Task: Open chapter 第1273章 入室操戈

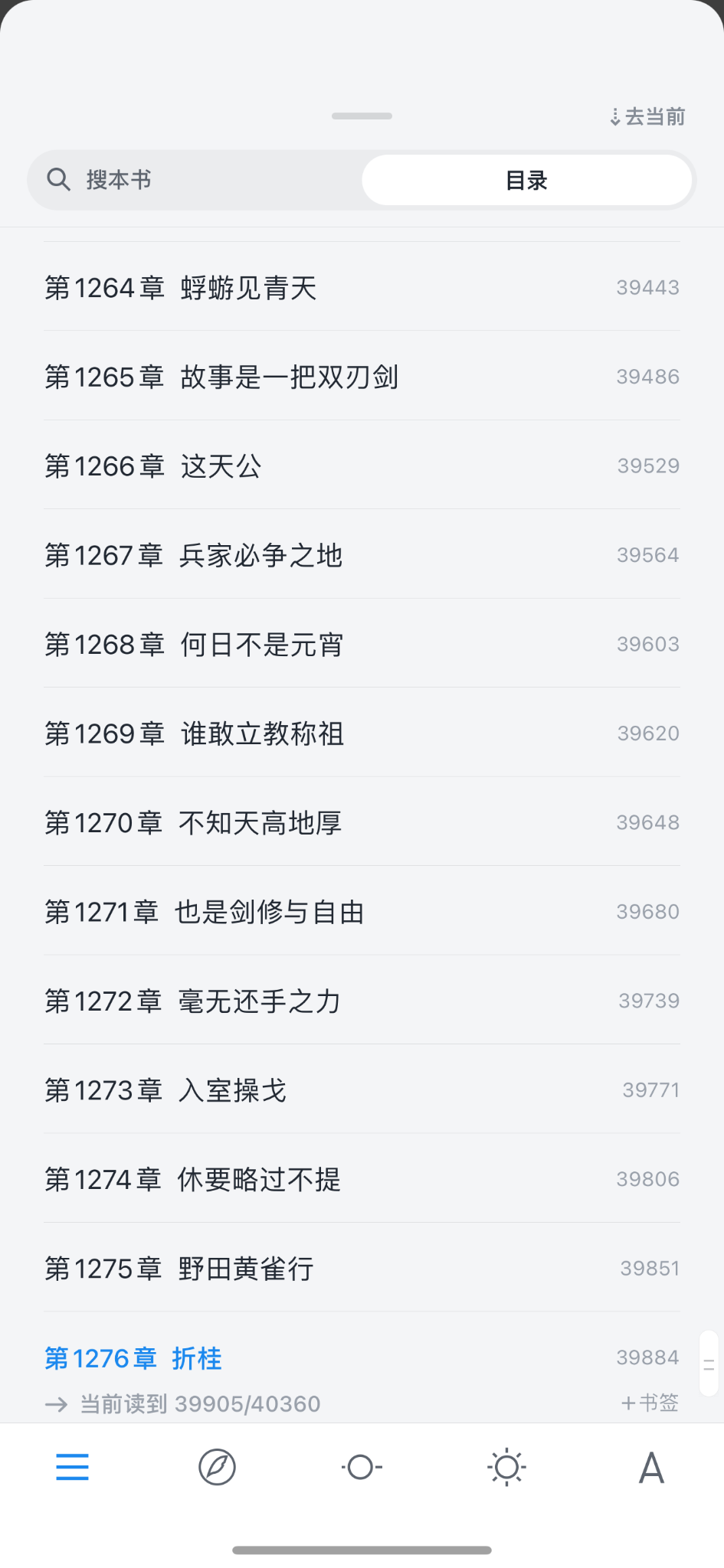Action: click(165, 1090)
